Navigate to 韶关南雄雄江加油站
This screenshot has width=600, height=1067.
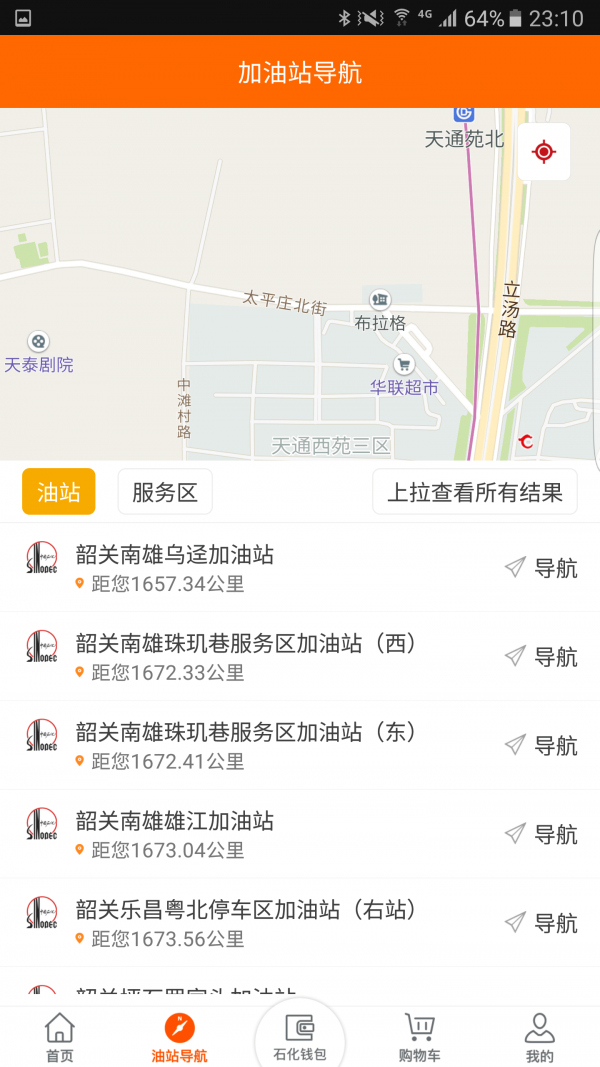[x=541, y=834]
